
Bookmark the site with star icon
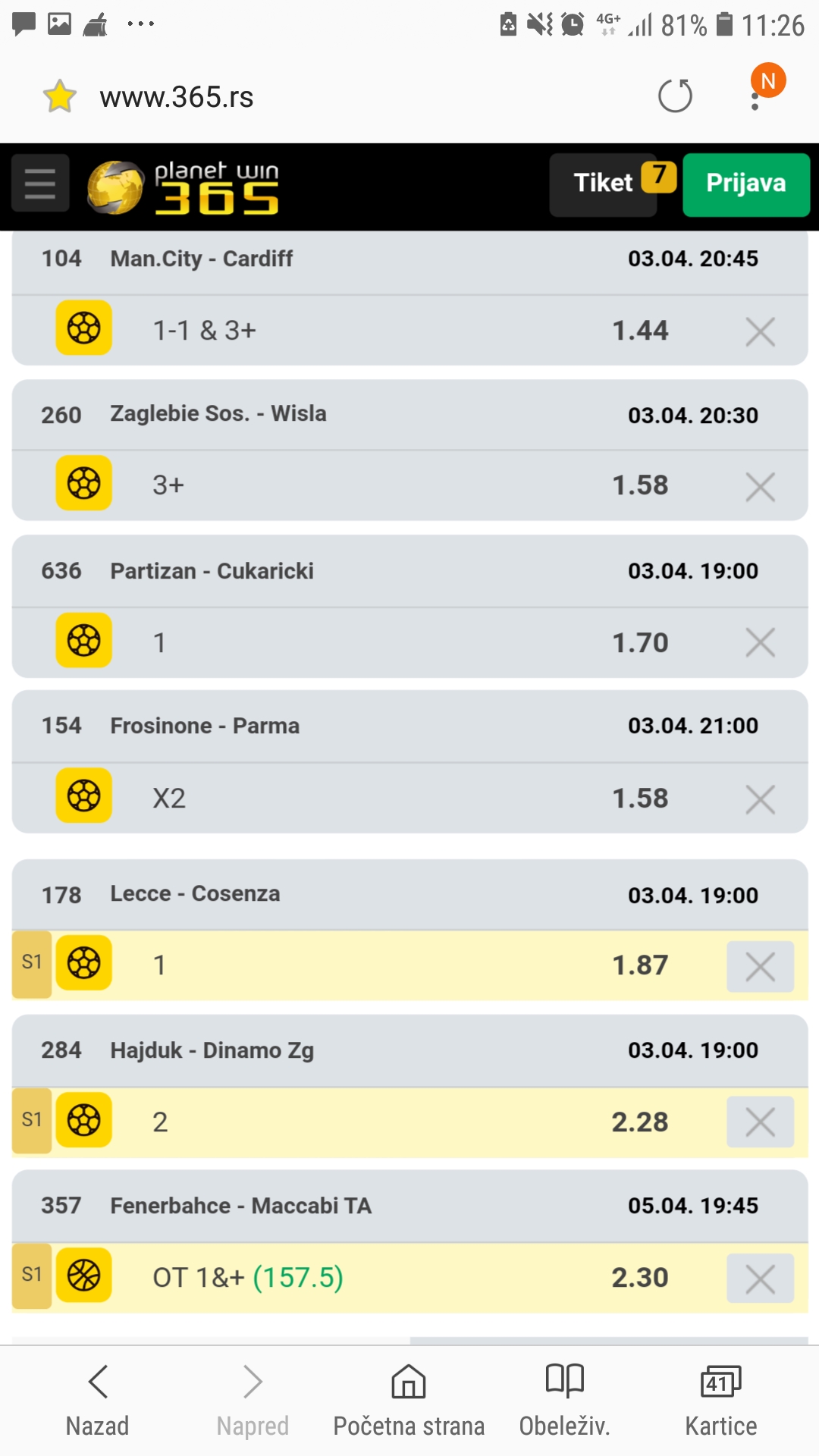[59, 96]
